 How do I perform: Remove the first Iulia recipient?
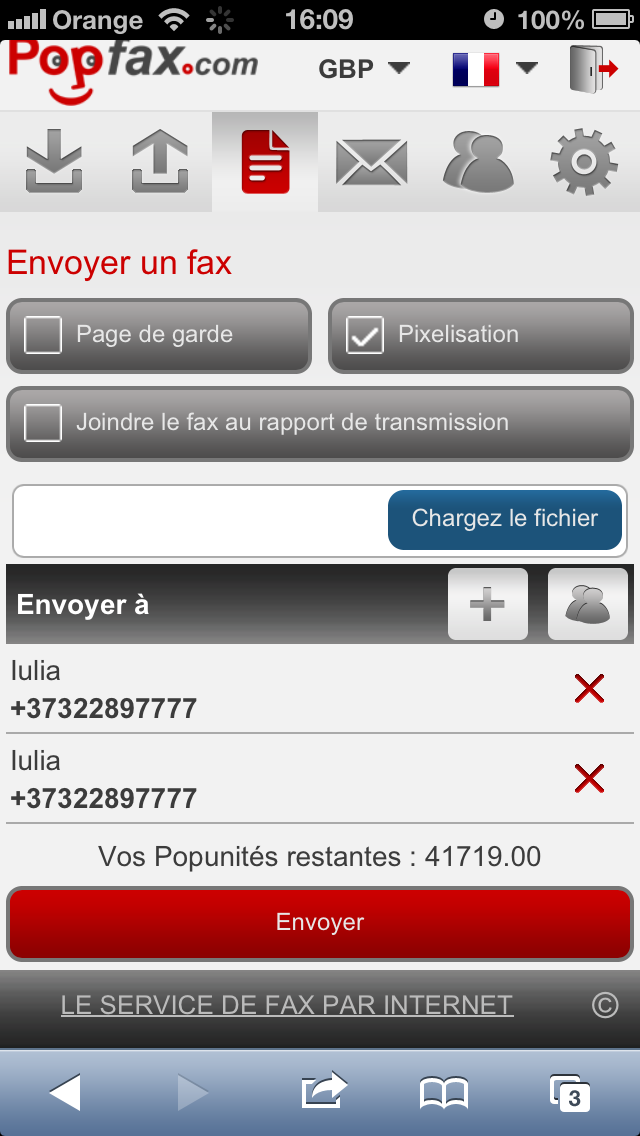[x=589, y=688]
